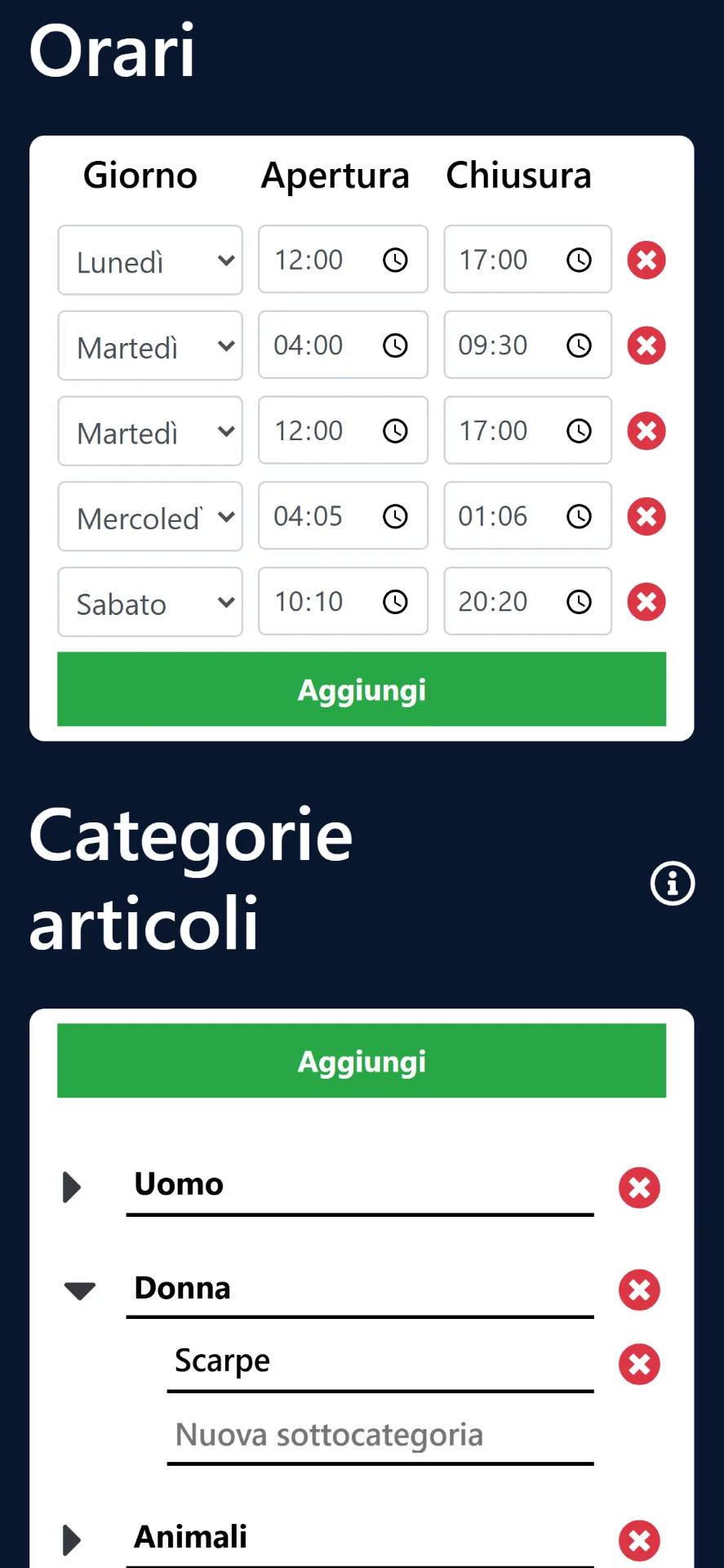Expand the Animali category

point(72,1539)
